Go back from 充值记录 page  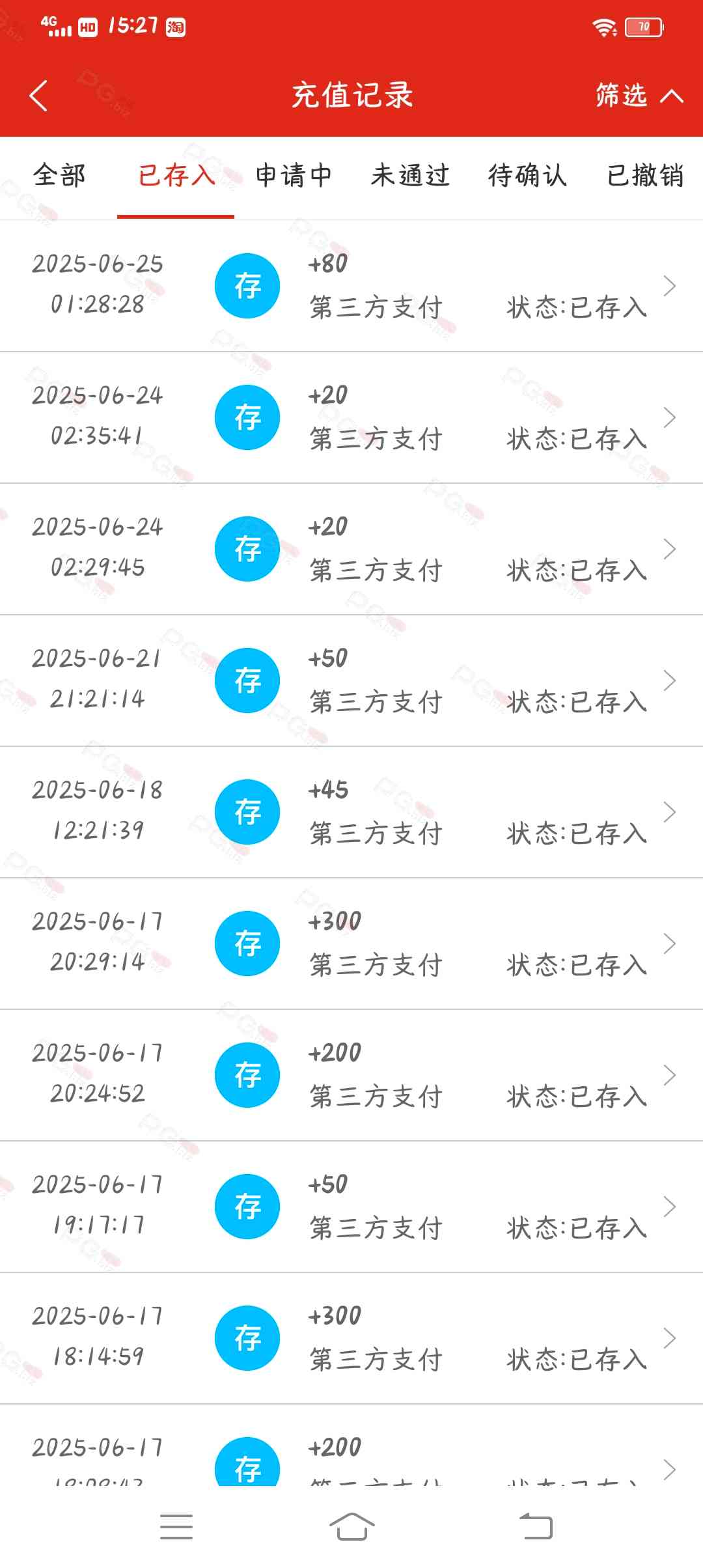pos(39,96)
